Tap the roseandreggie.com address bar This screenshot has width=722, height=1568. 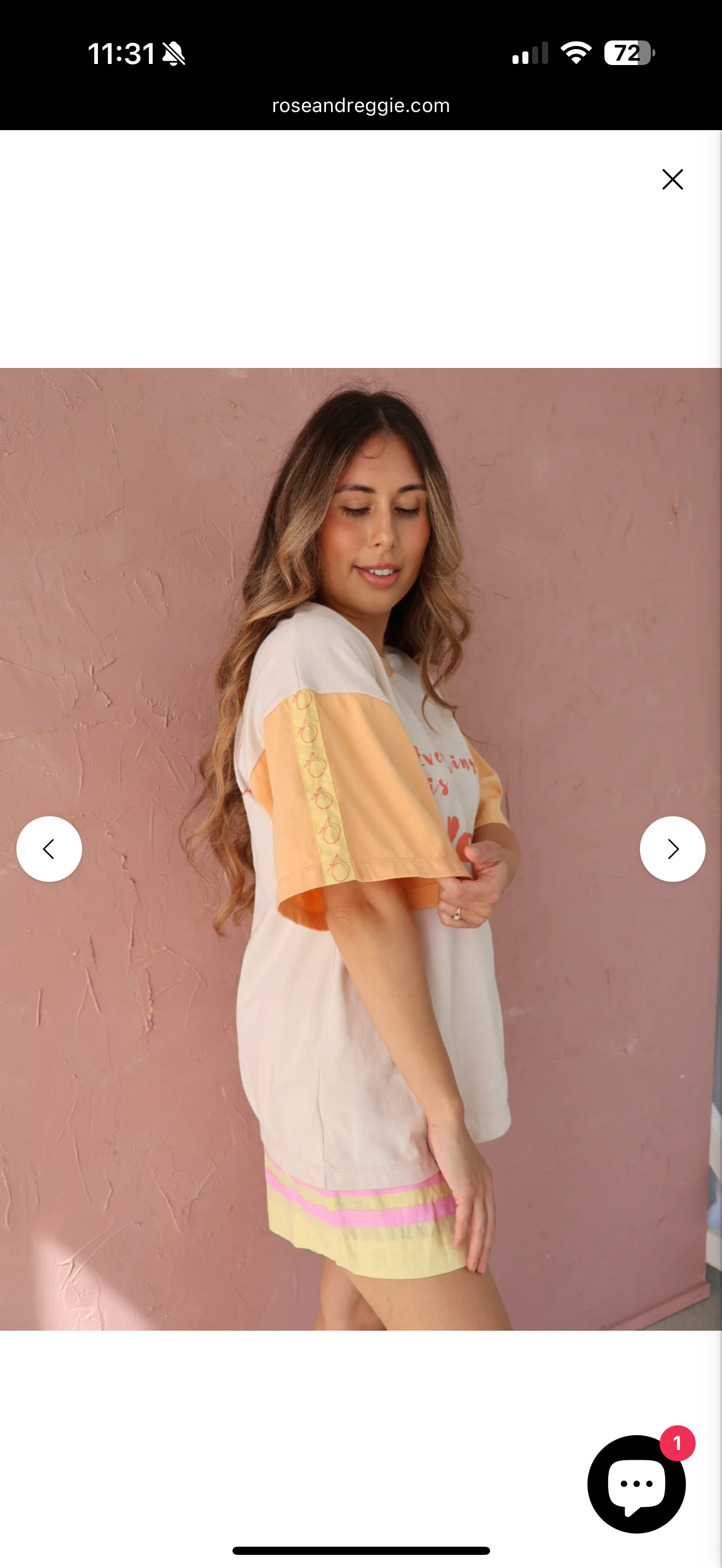coord(361,106)
